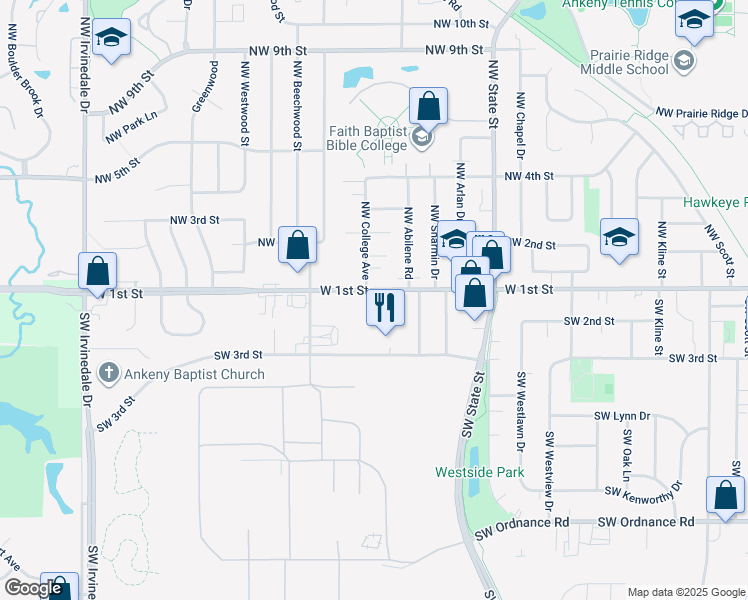This screenshot has width=748, height=600.
Task: Open the school marker on NW 9th St near Irvinedale Dr
Action: pos(112,38)
